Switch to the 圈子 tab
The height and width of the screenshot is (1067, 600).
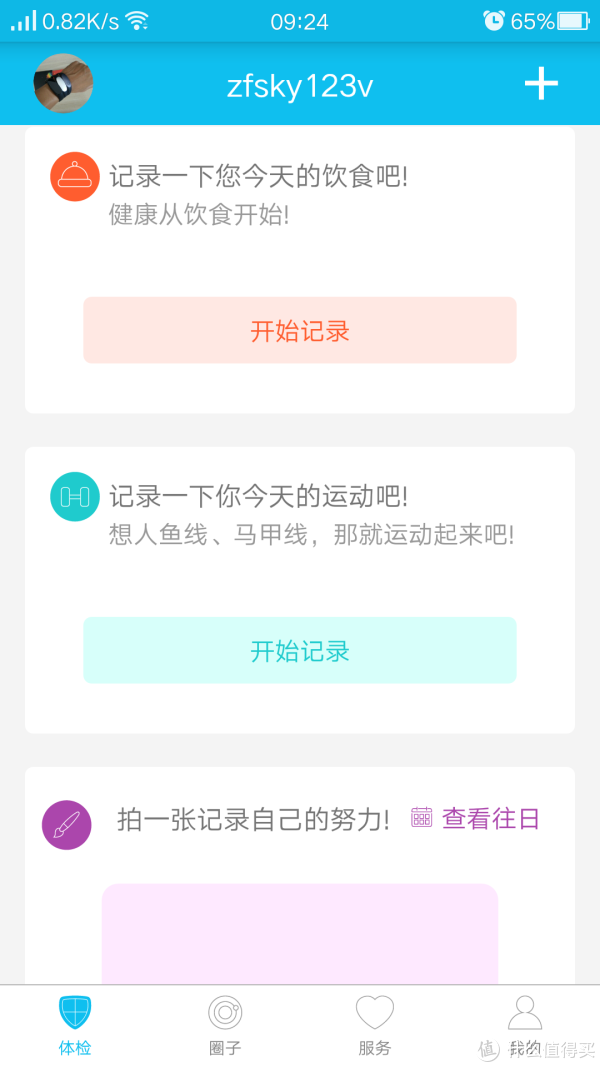(x=225, y=1025)
